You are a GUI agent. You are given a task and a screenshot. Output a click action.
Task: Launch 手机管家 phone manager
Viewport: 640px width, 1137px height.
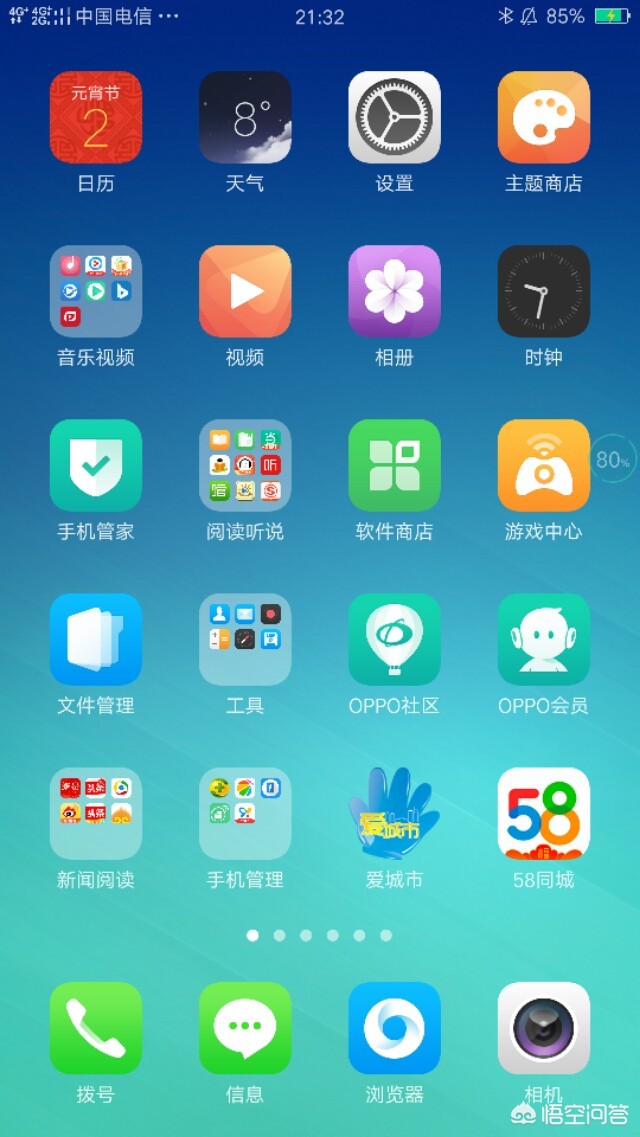click(96, 465)
